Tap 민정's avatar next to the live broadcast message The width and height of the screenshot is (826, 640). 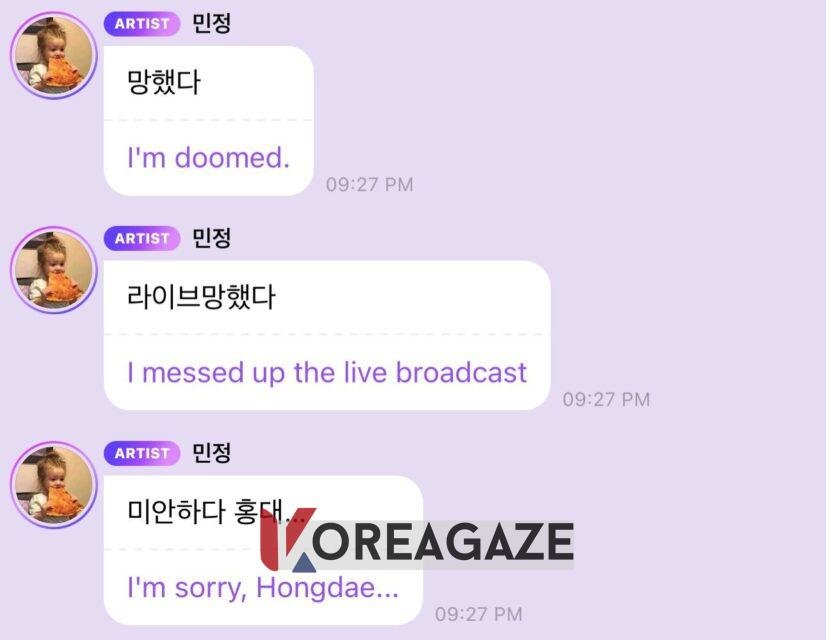coord(53,271)
